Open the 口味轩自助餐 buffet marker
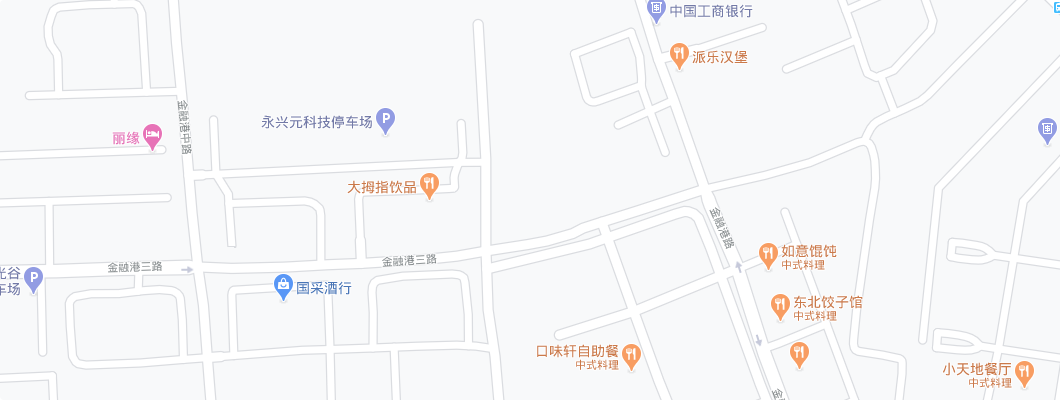1060x400 pixels. [632, 353]
